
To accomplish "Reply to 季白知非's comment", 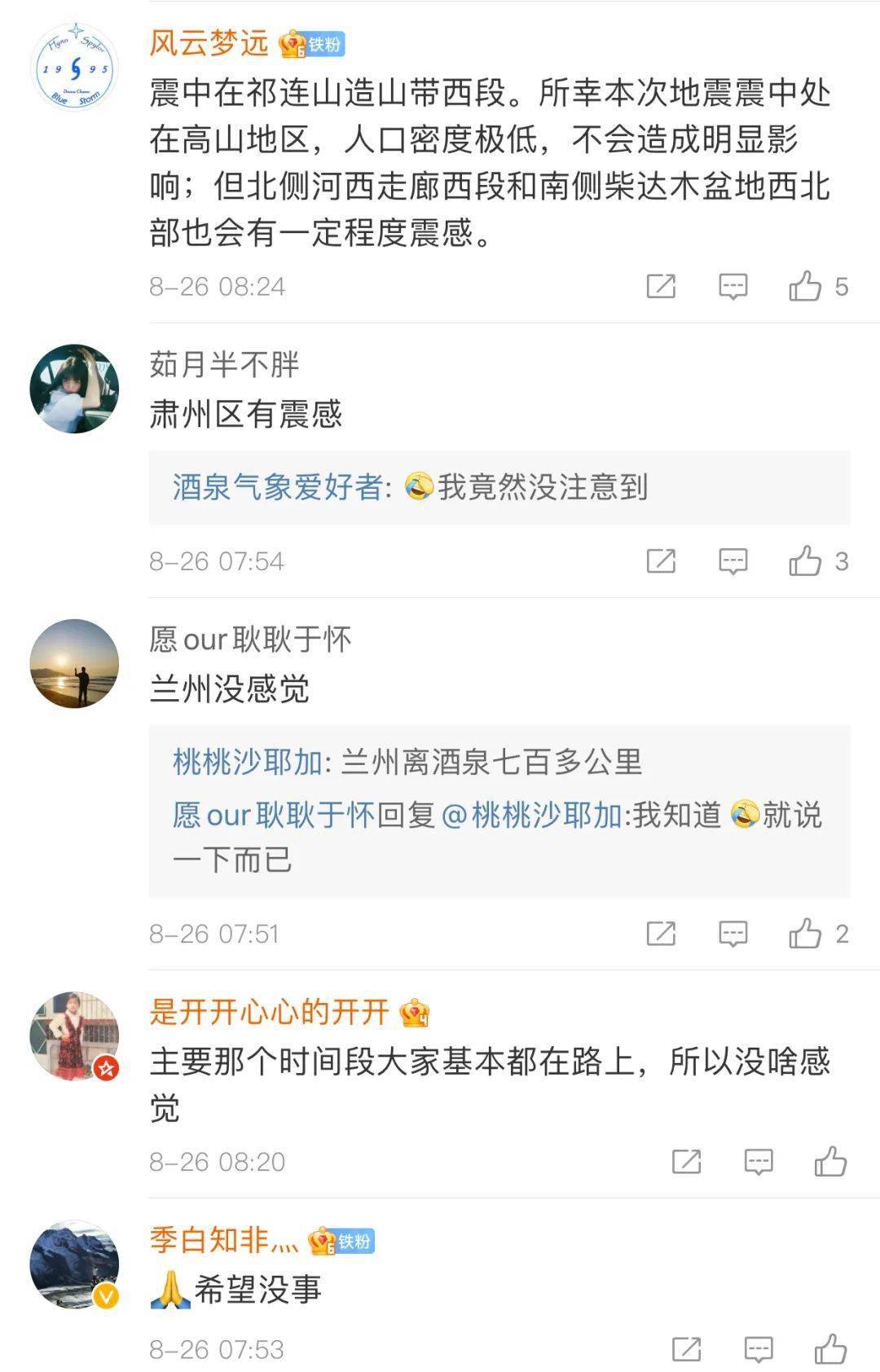I will tap(758, 1348).
